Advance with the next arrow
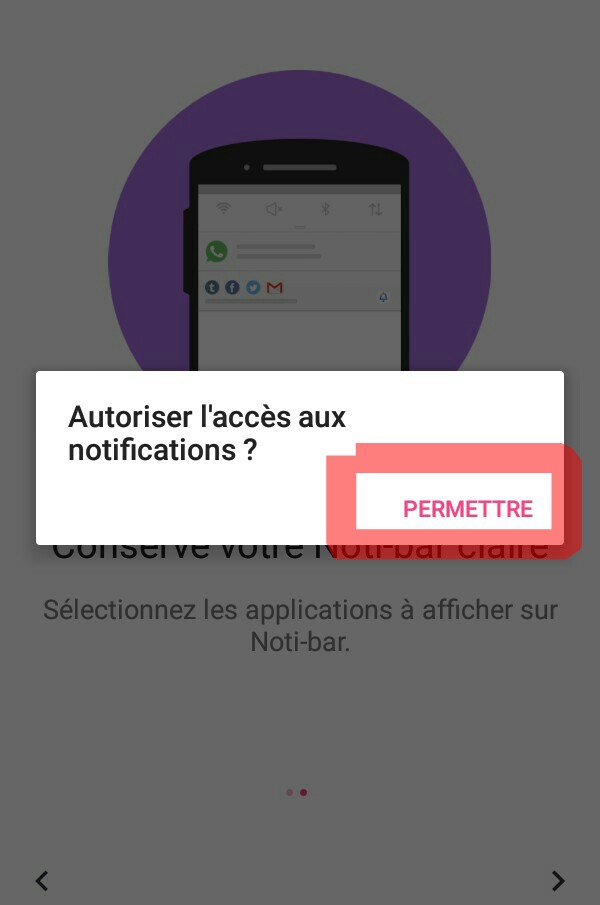 pos(558,880)
